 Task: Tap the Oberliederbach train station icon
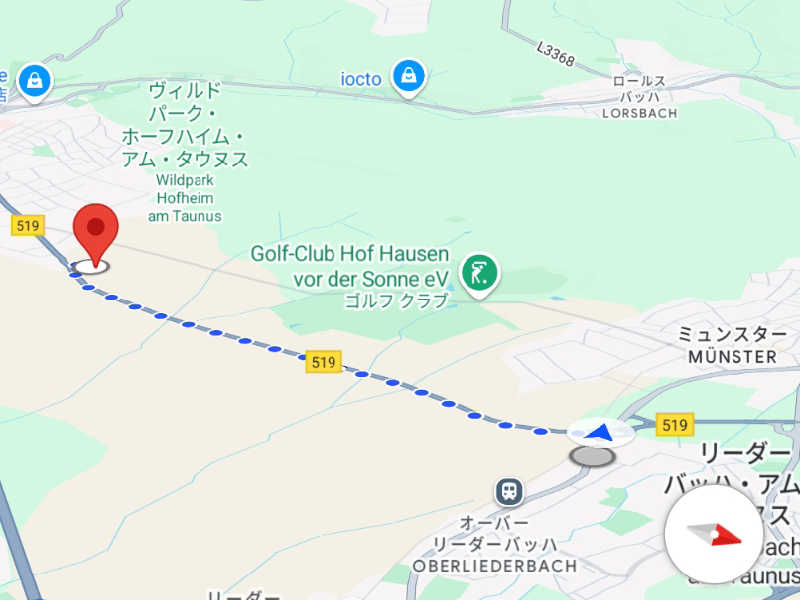pyautogui.click(x=509, y=490)
